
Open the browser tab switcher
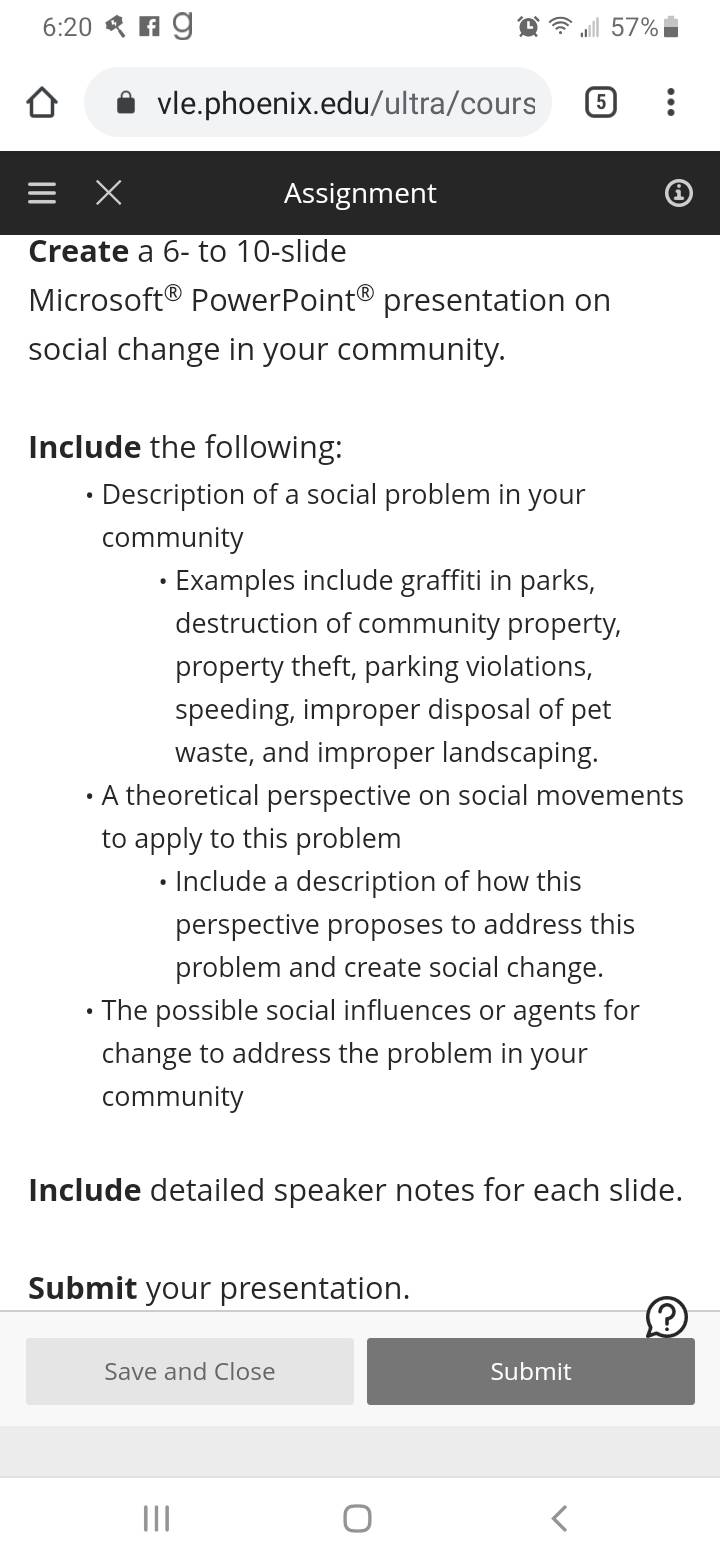[599, 102]
